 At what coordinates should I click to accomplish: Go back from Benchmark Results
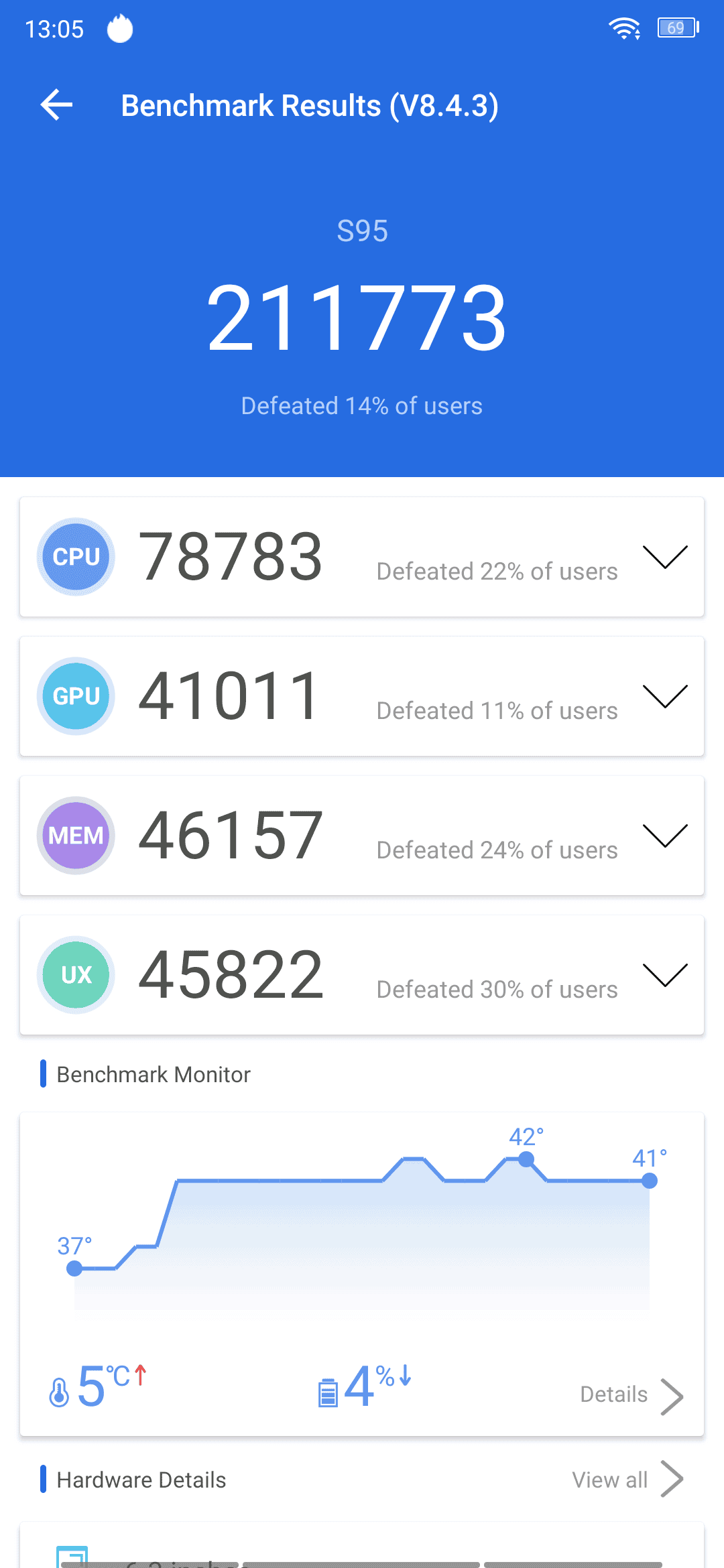[56, 105]
